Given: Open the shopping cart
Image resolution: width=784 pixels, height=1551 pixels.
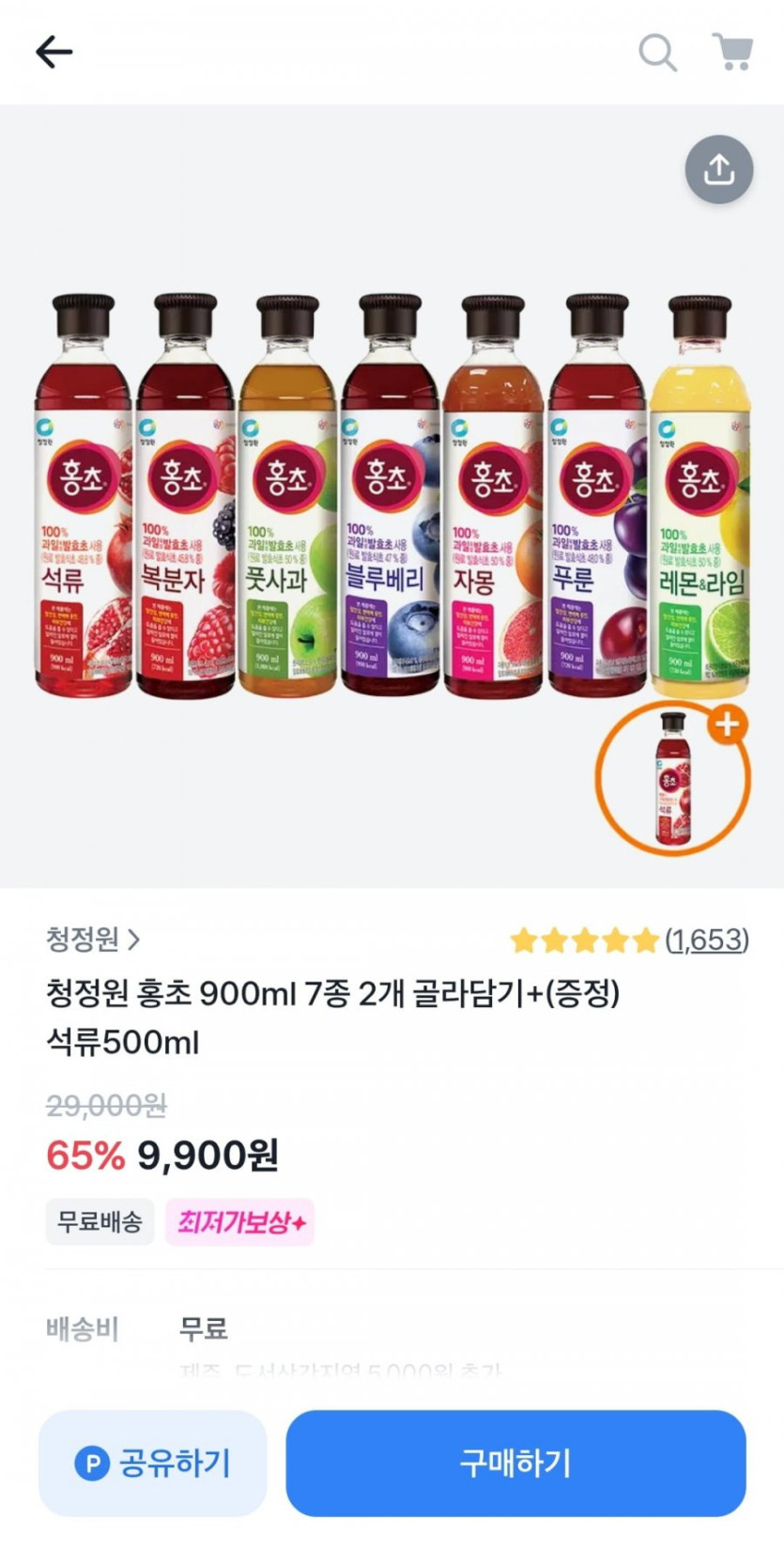Looking at the screenshot, I should click(732, 52).
